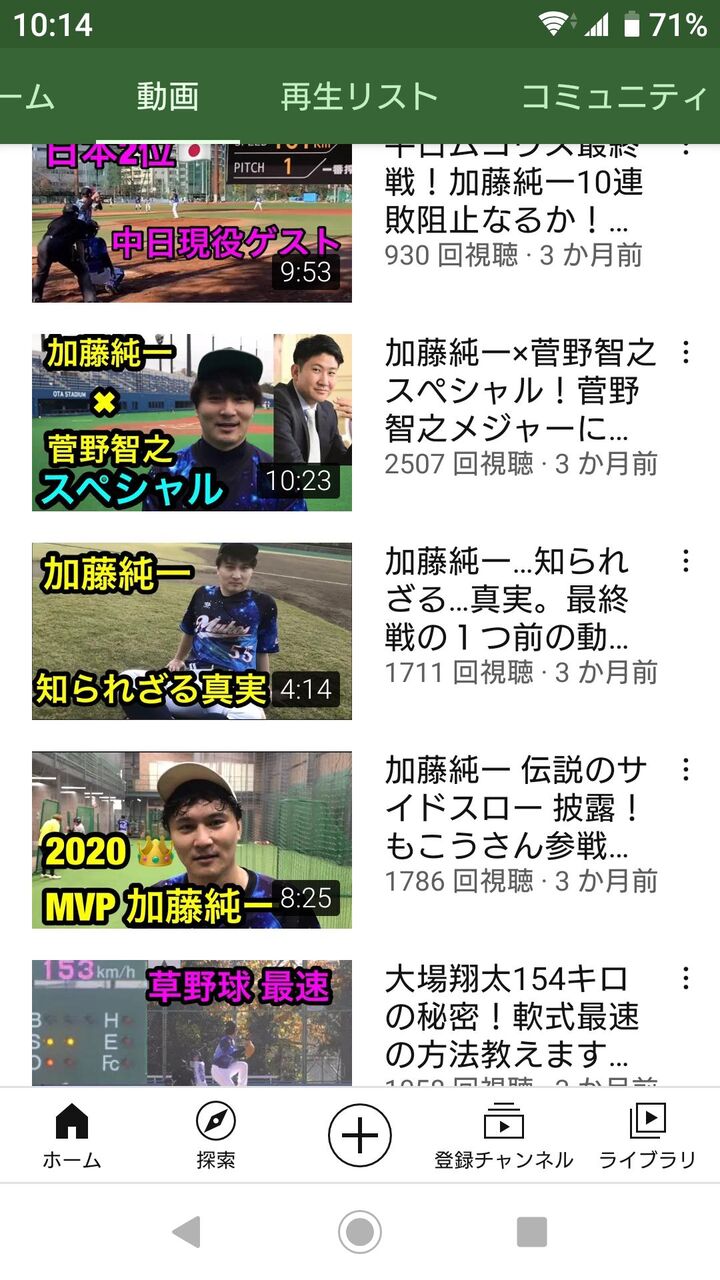
Task: Open the 探索 tab
Action: (216, 1136)
